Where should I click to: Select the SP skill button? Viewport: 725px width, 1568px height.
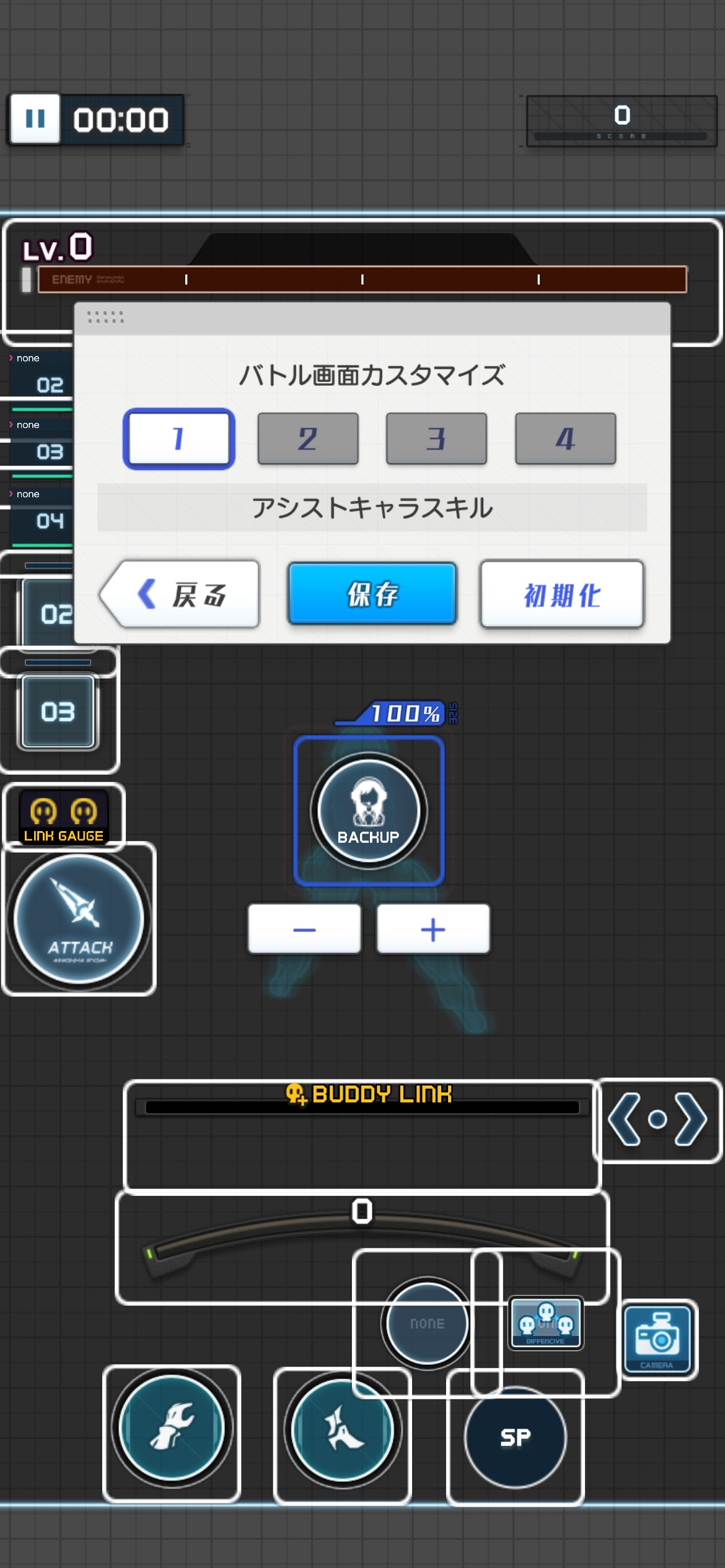[515, 1437]
